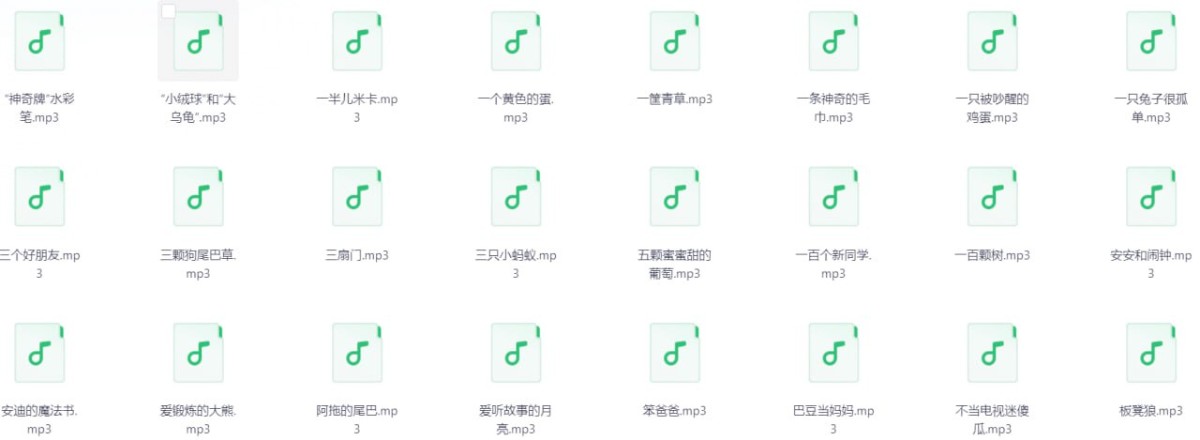
Task: Open 一只兔子很孤单.mp3
Action: coord(1150,41)
